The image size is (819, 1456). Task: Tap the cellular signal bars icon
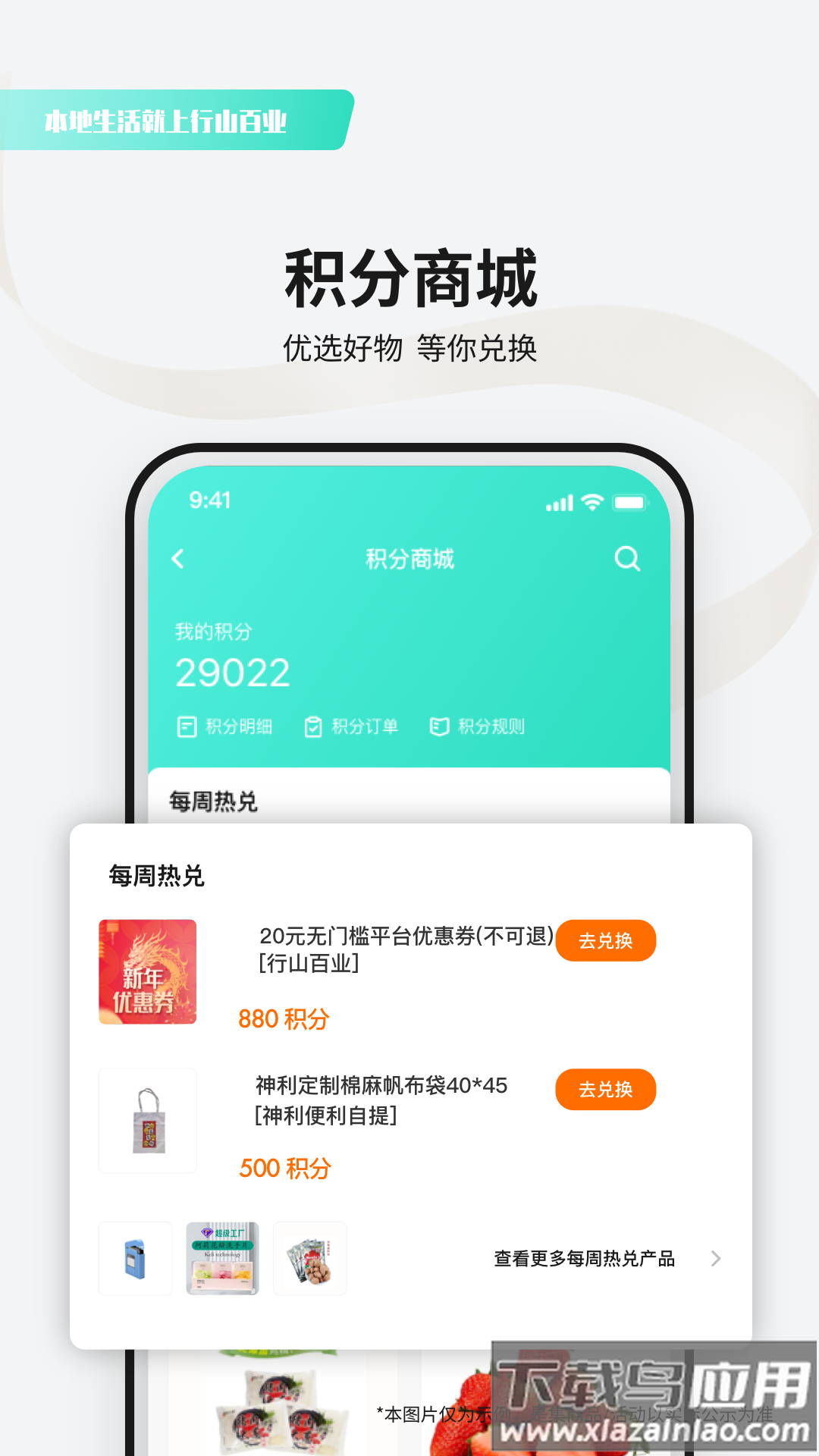click(559, 502)
